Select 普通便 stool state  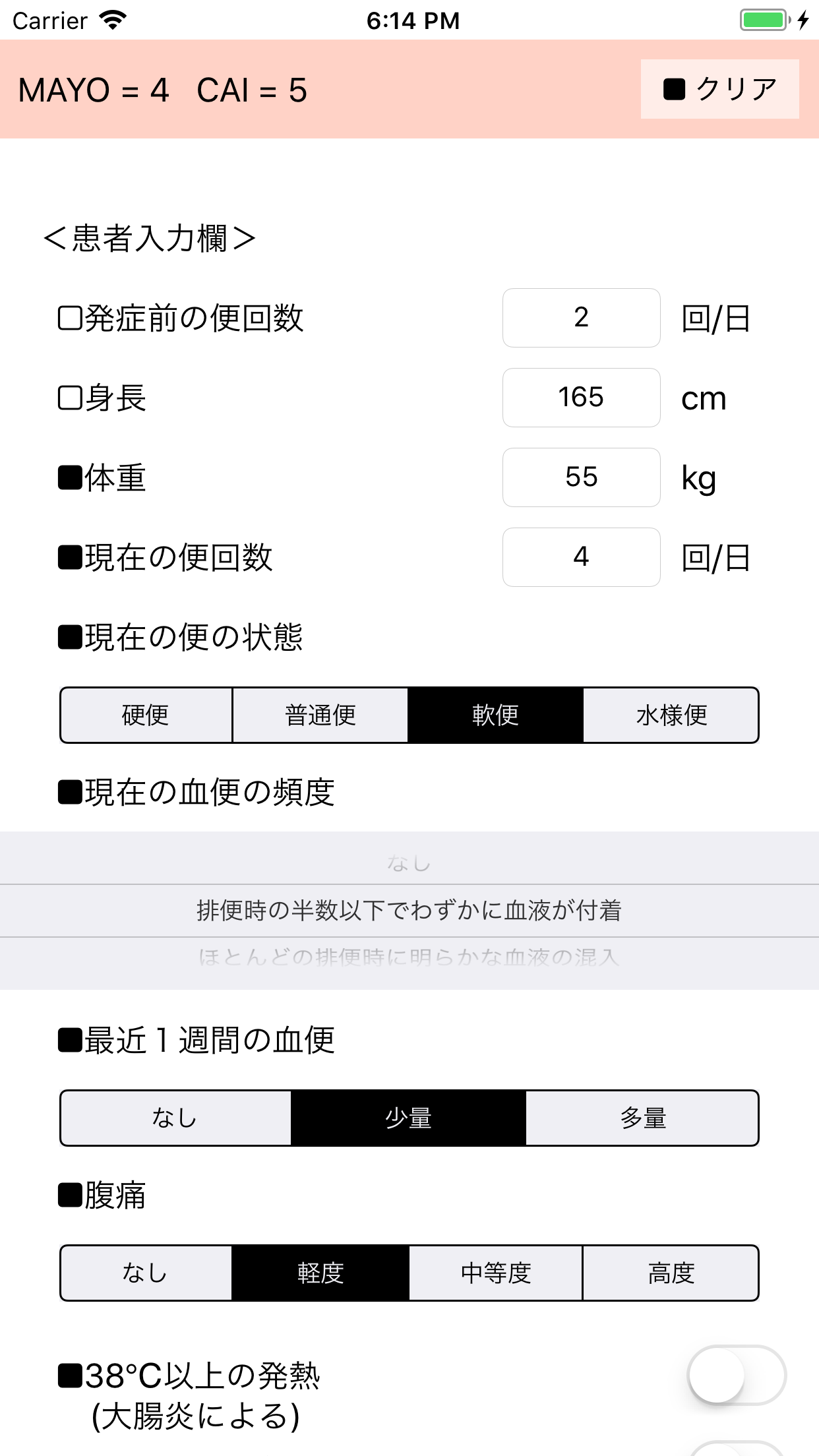pos(320,715)
